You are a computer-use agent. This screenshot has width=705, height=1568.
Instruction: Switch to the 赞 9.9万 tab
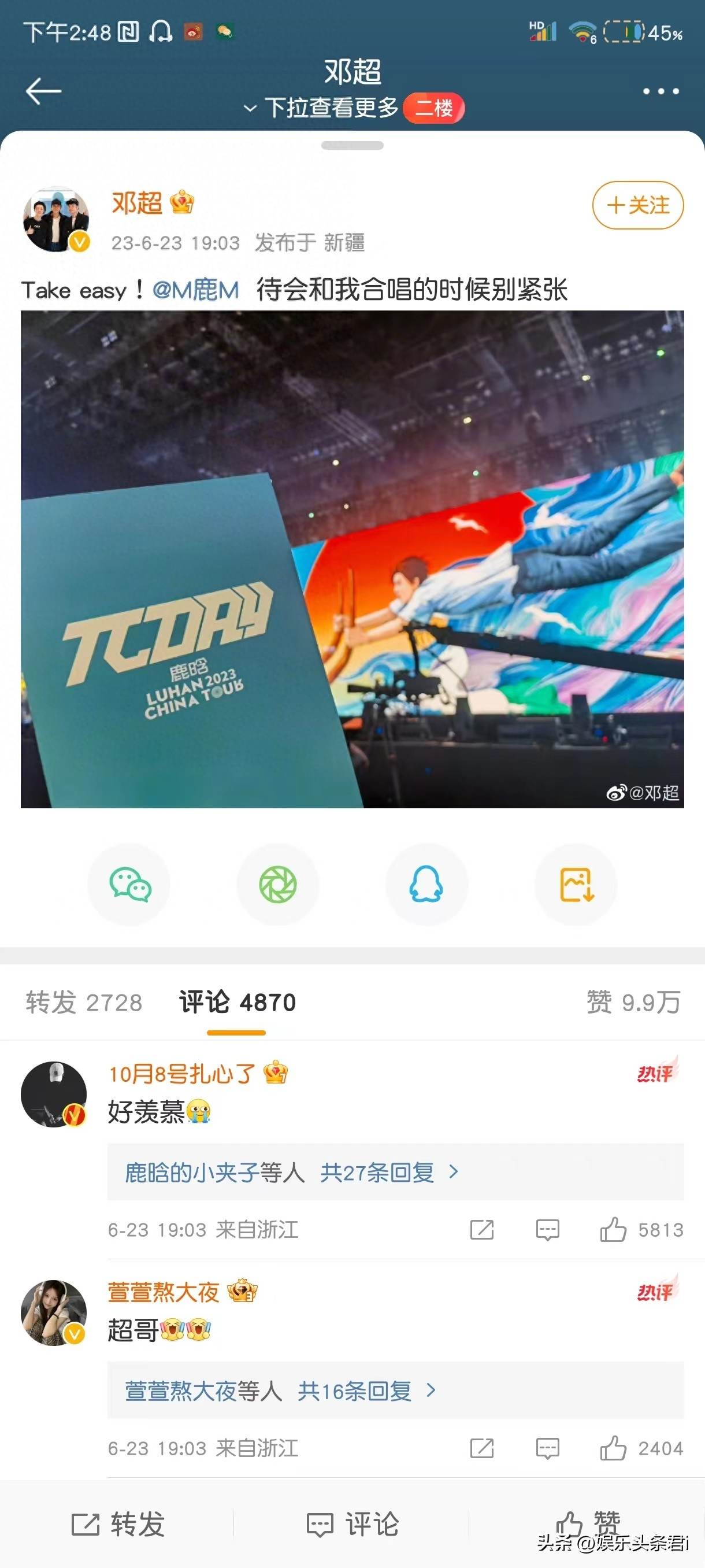(x=633, y=1002)
